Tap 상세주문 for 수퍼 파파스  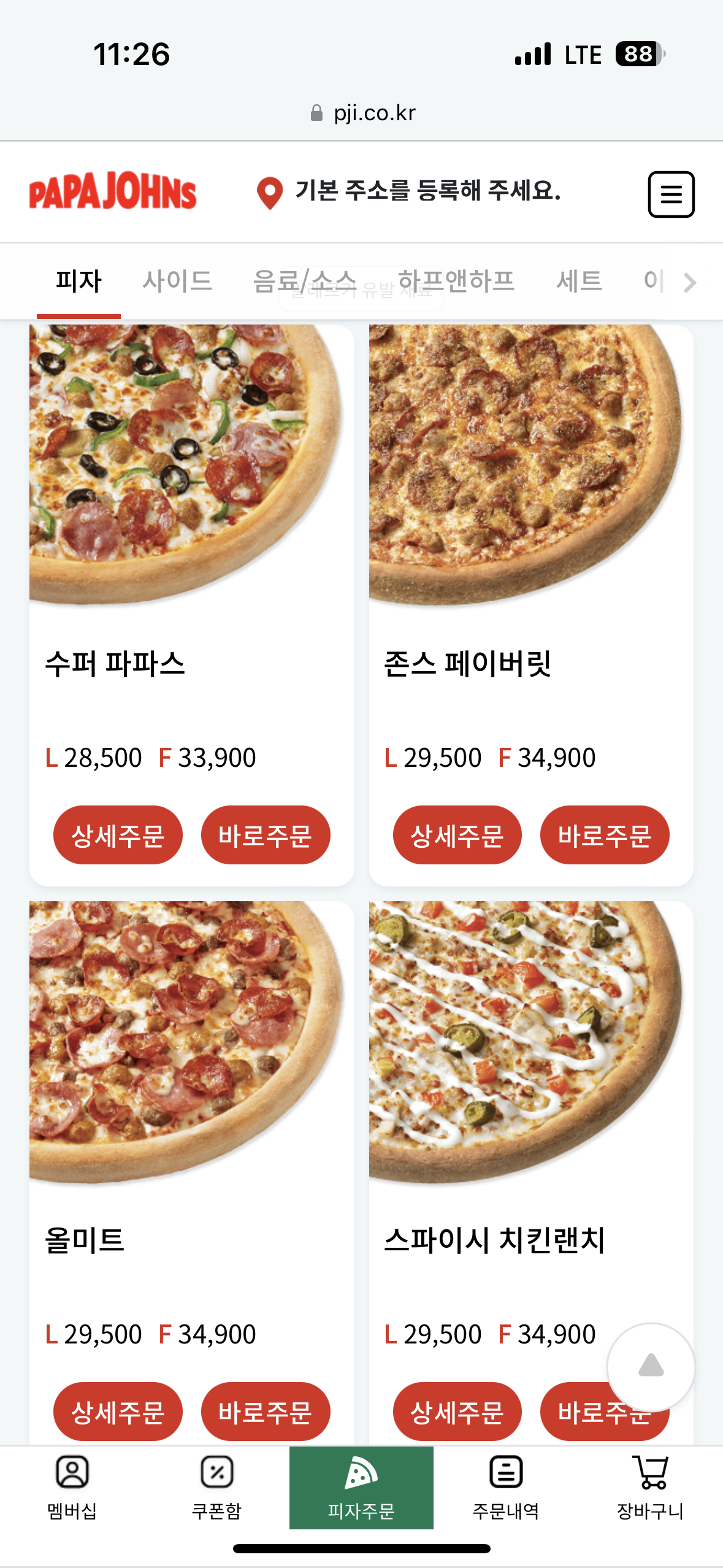[118, 835]
